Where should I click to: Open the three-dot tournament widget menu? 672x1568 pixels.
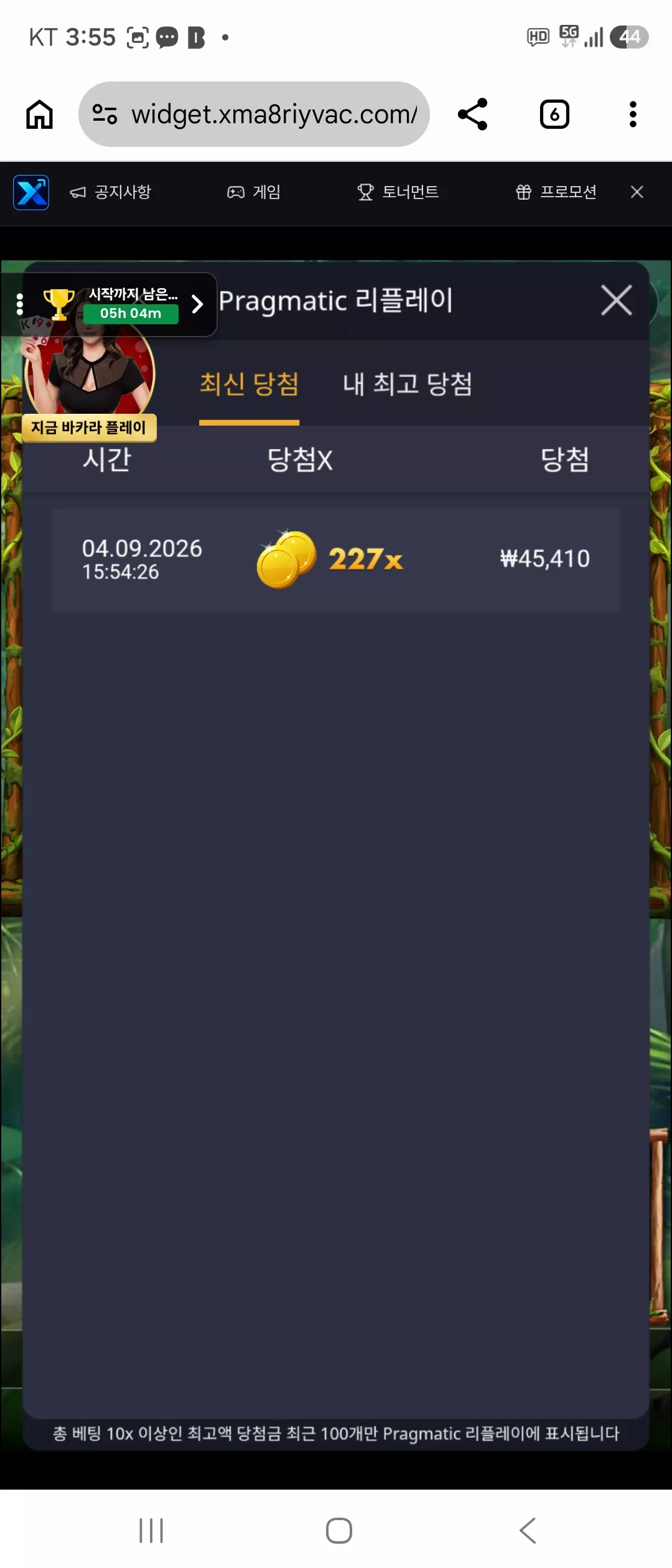point(20,304)
